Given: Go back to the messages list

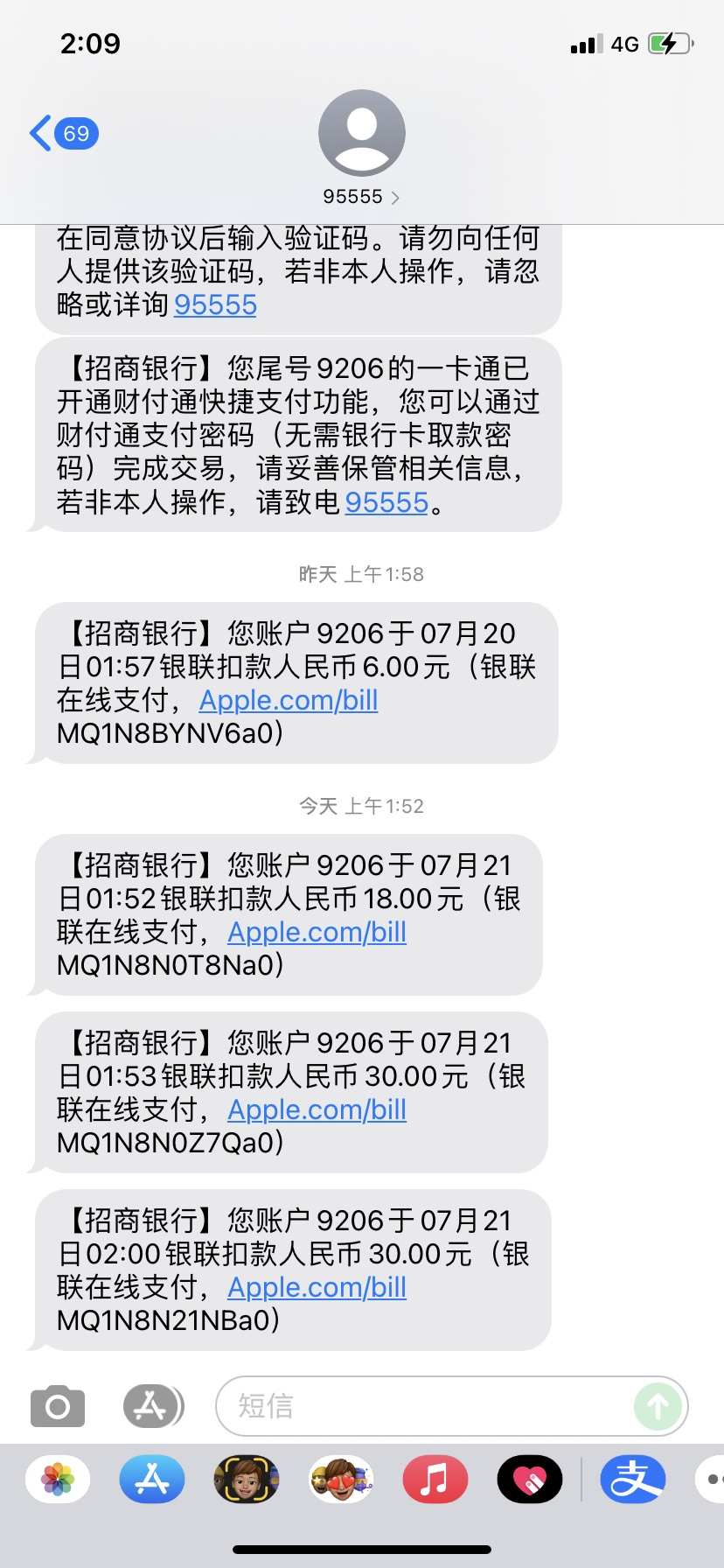Looking at the screenshot, I should [61, 134].
